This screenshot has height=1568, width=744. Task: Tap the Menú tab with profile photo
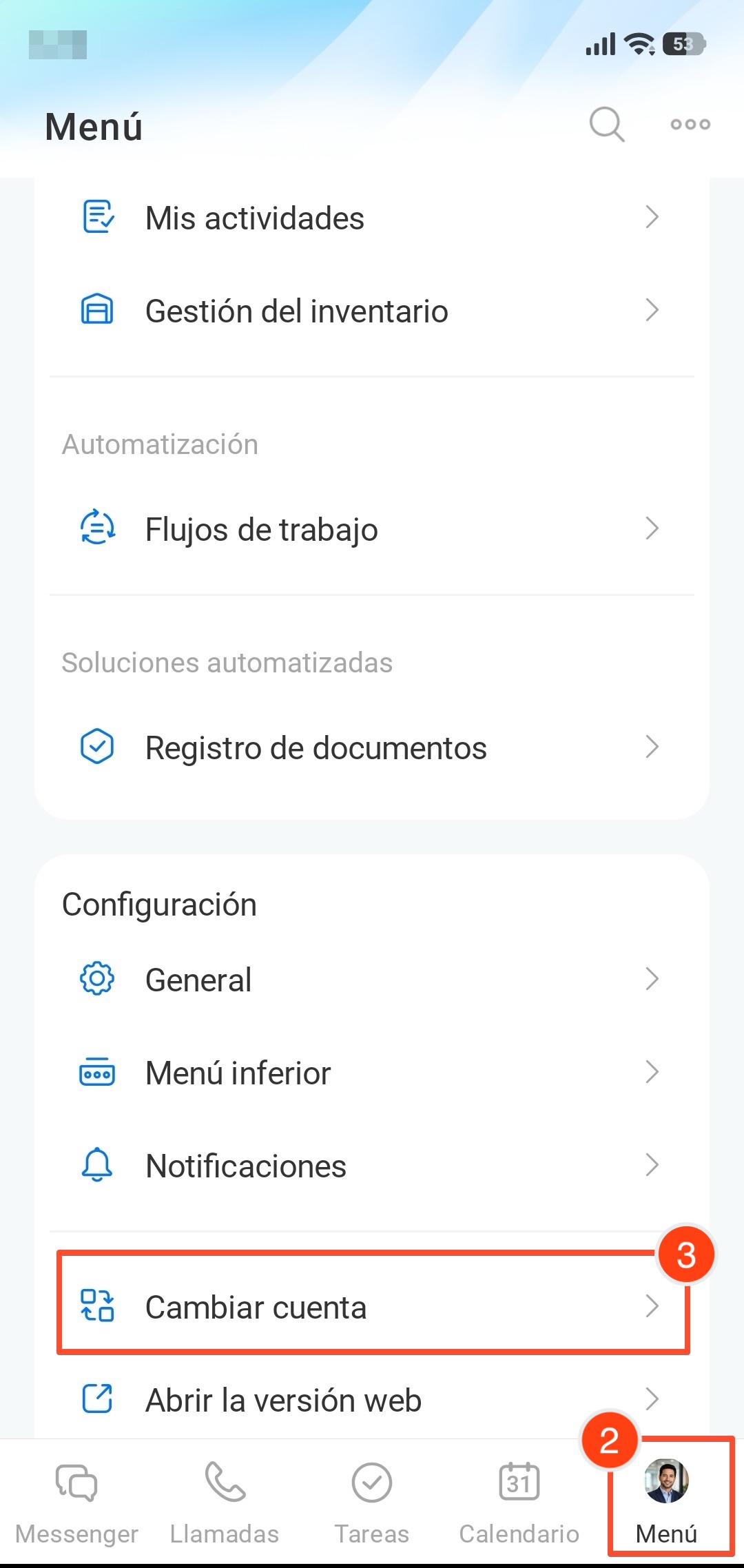[x=667, y=1502]
